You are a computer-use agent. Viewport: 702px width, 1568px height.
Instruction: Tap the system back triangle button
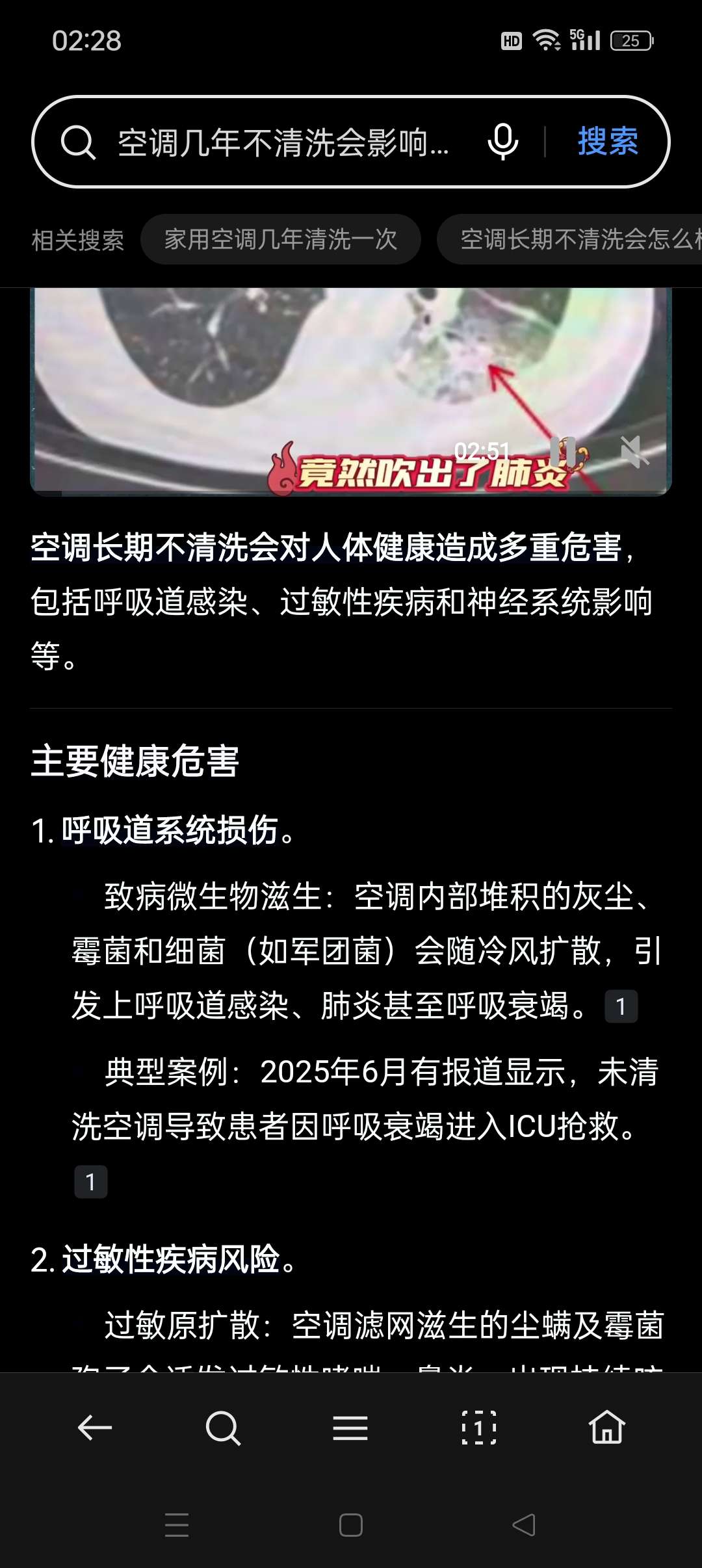pyautogui.click(x=524, y=1524)
